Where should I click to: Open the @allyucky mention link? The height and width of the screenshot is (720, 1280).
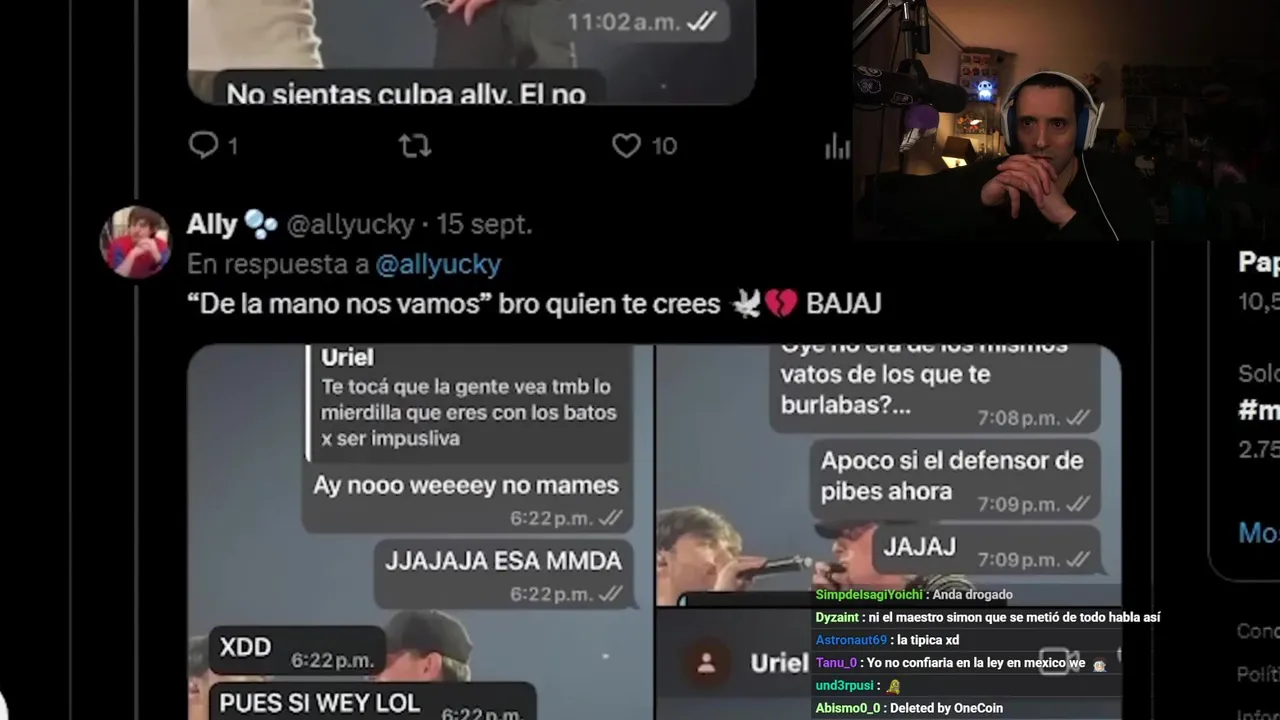(x=438, y=265)
